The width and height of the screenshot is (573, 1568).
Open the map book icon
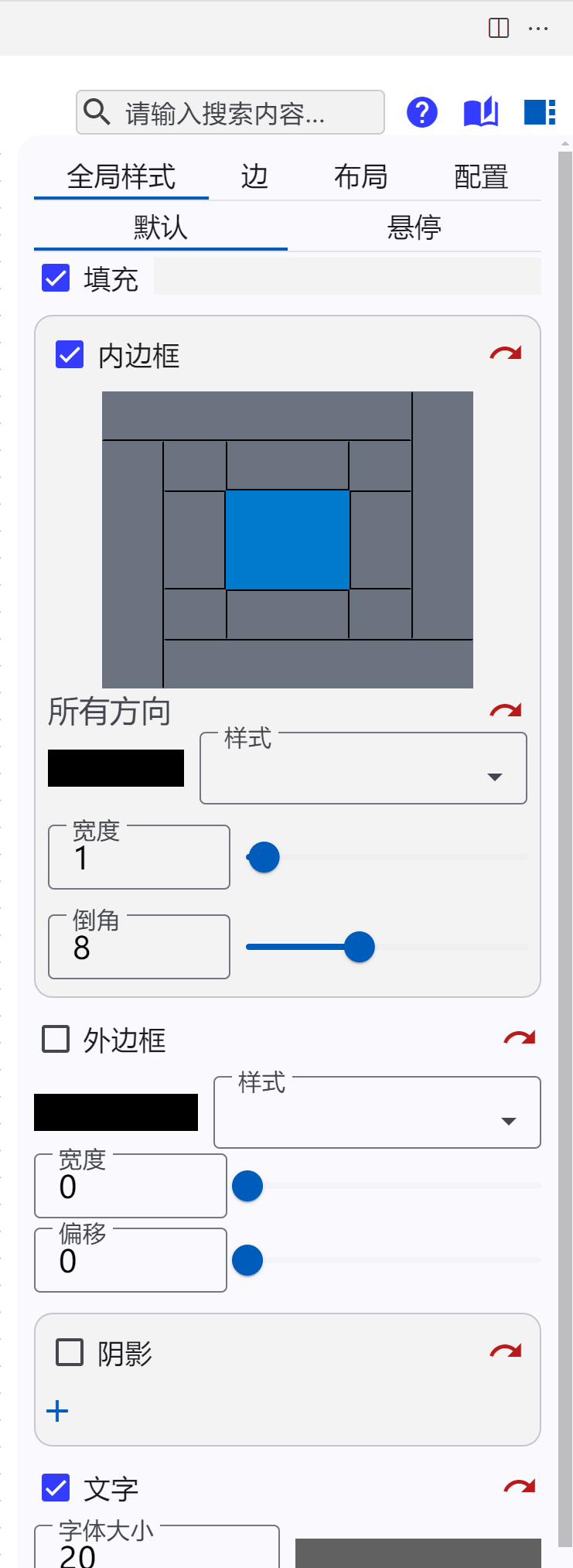(480, 113)
